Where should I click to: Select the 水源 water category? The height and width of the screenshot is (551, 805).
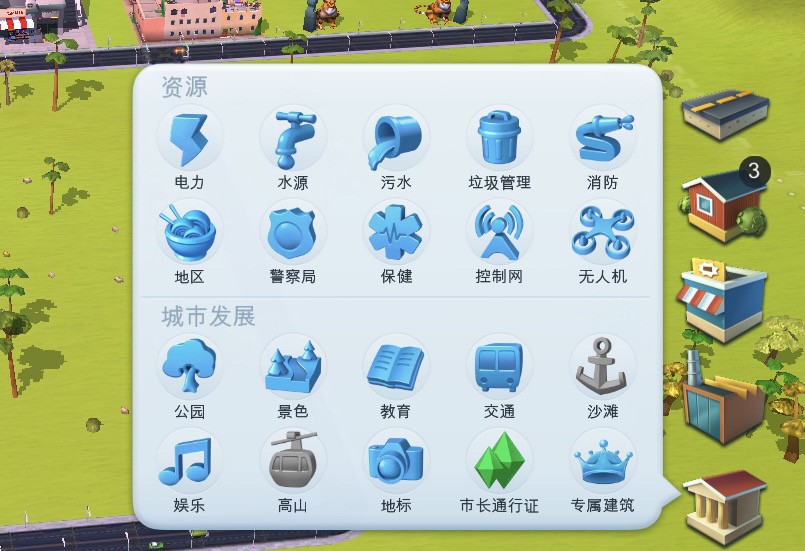[x=292, y=139]
